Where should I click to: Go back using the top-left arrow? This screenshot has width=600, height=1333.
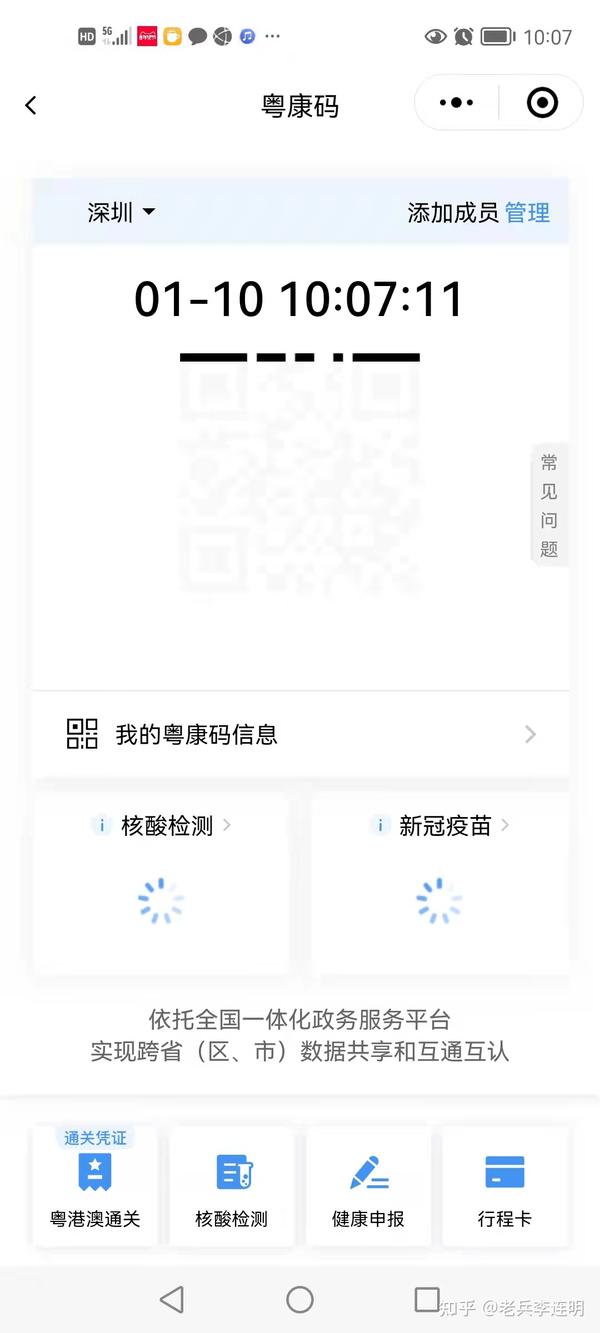(31, 105)
